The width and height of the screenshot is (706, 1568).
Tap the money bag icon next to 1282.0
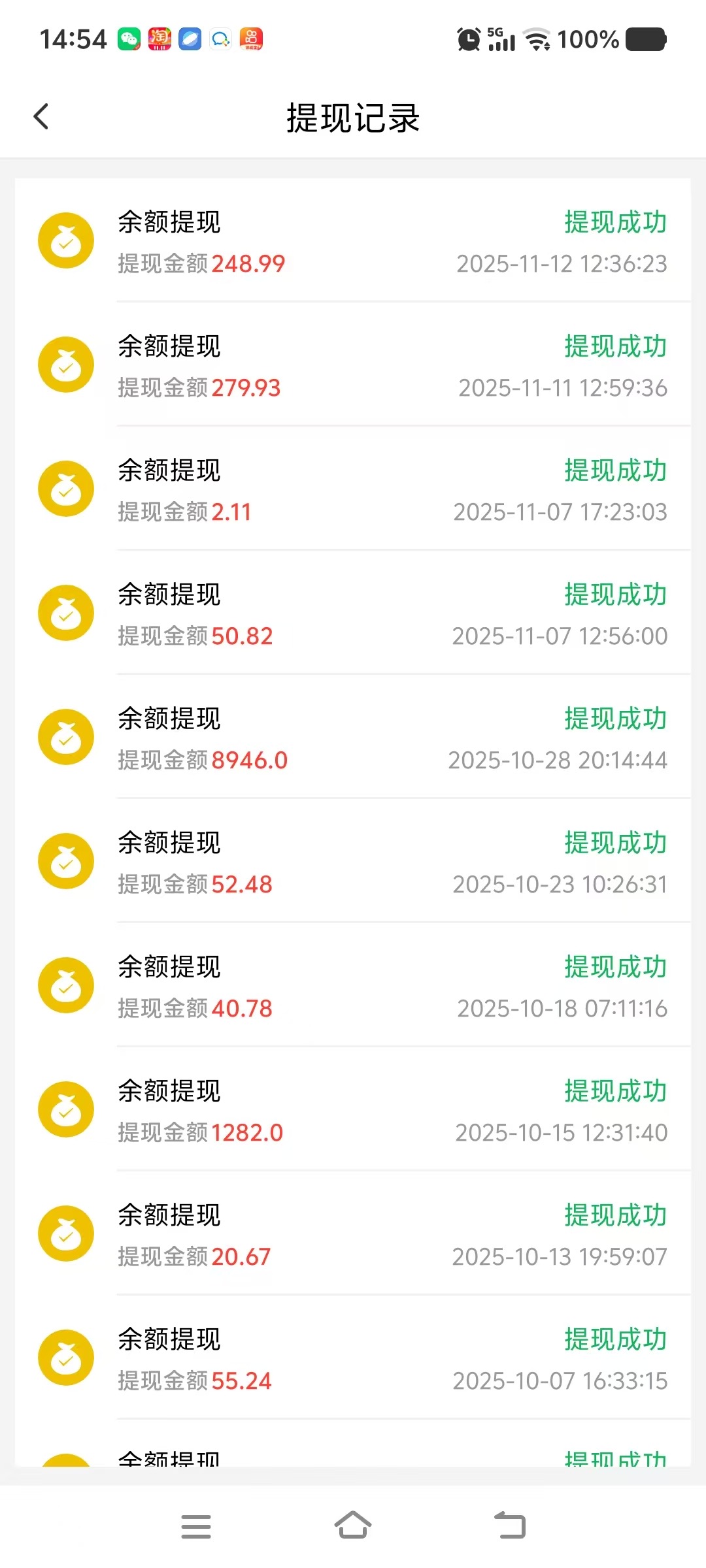[x=65, y=1109]
